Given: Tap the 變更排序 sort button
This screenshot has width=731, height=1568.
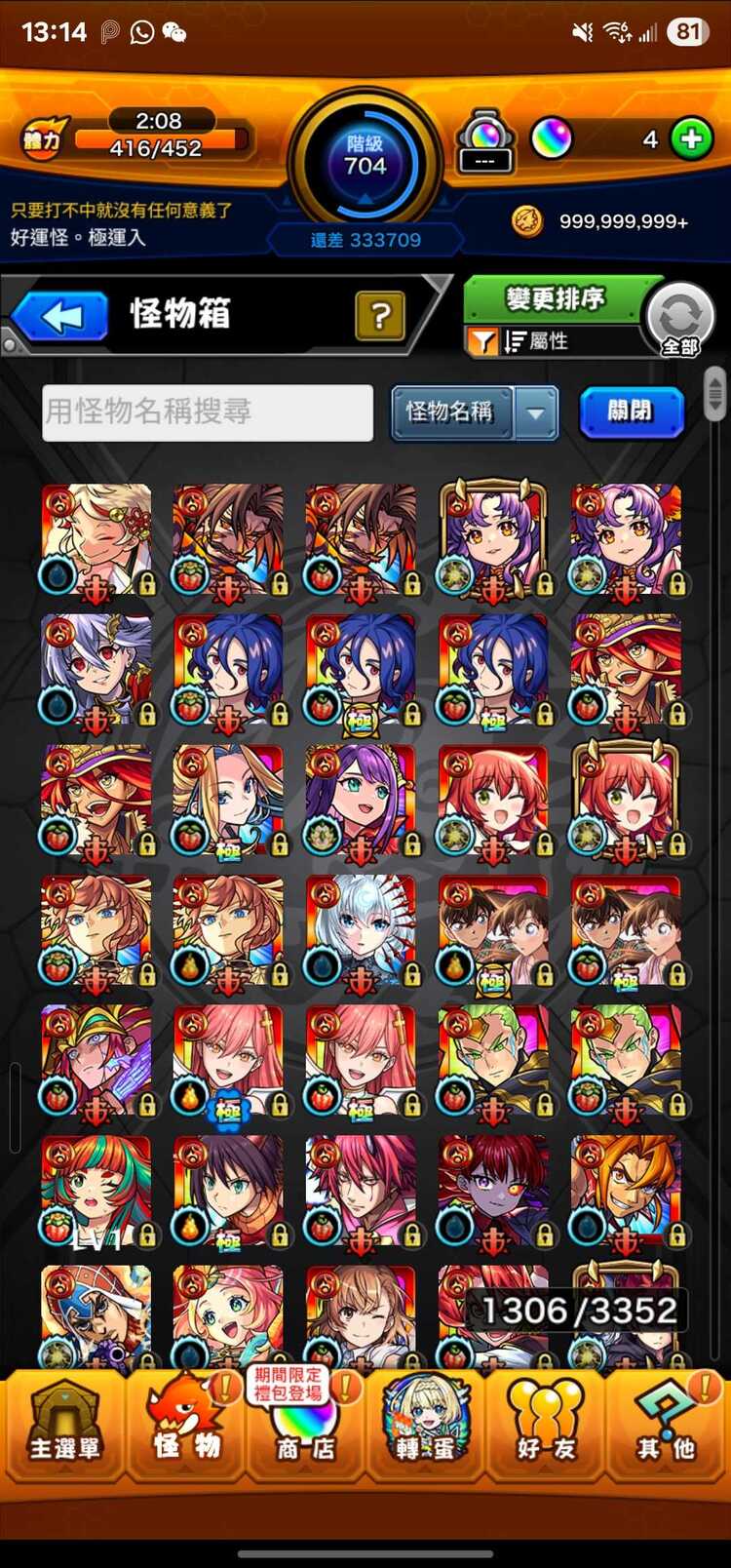Looking at the screenshot, I should [x=556, y=298].
